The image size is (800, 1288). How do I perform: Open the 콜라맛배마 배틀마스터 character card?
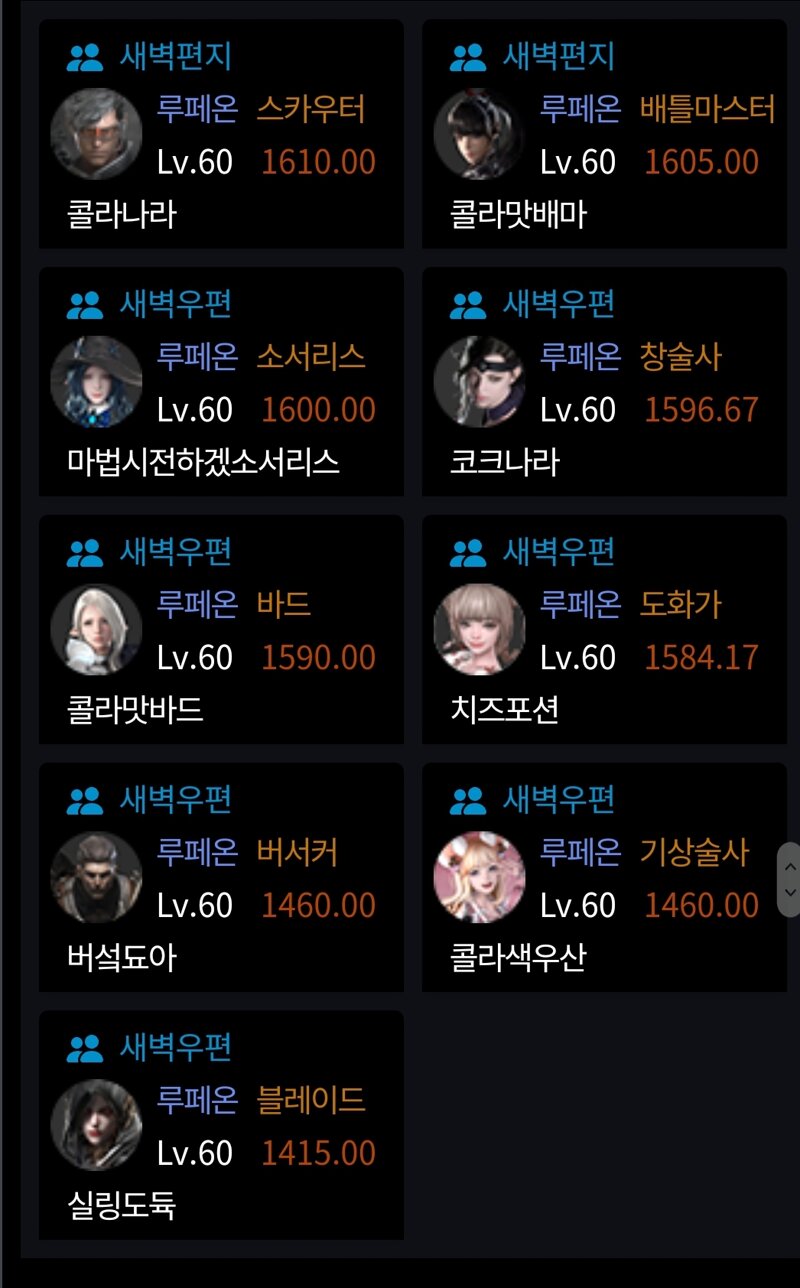604,134
